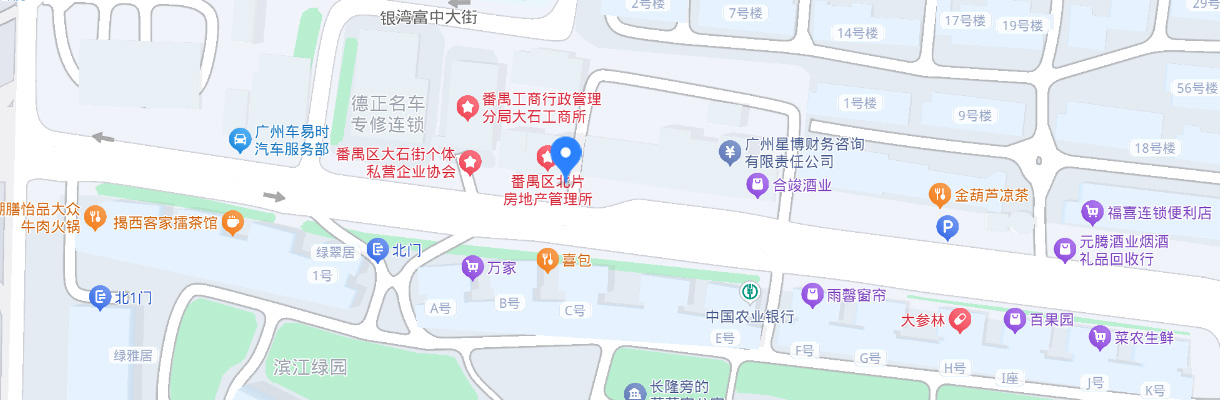Open 万家 shop marker
The width and height of the screenshot is (1220, 400).
tap(471, 267)
